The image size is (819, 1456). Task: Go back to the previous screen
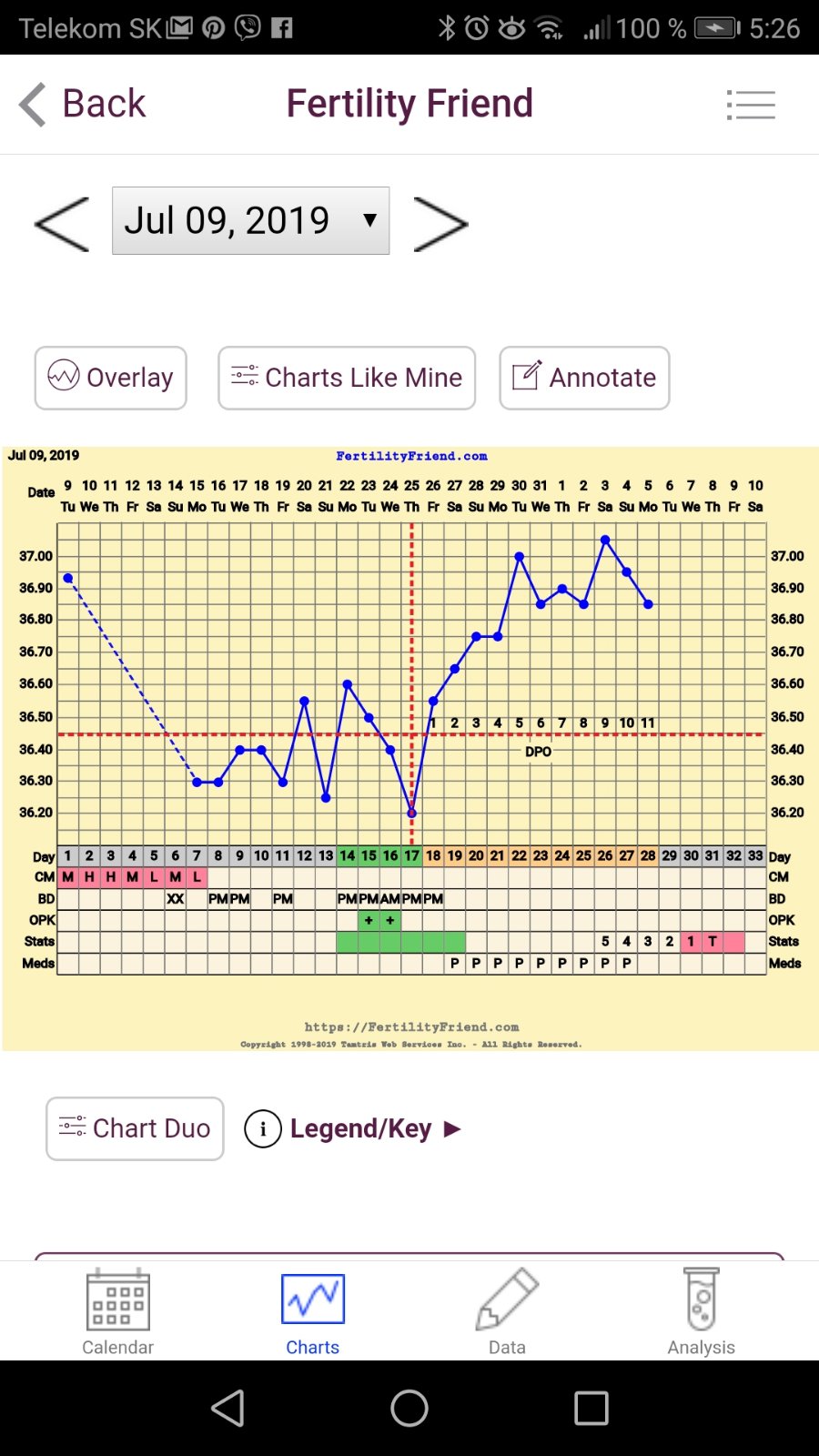tap(83, 104)
